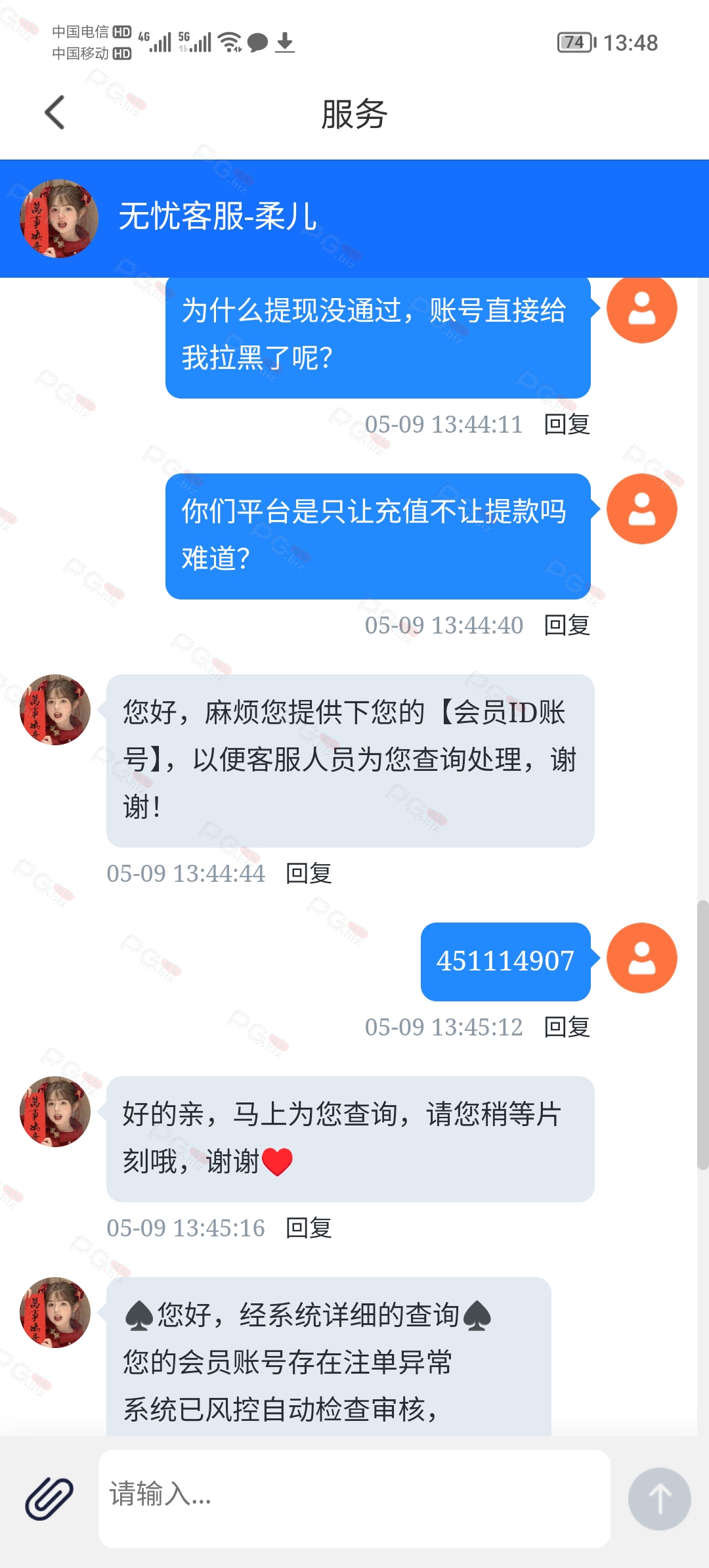Viewport: 709px width, 1568px height.
Task: Open the 无忧客服-柔儿 agent avatar in header
Action: point(59,219)
